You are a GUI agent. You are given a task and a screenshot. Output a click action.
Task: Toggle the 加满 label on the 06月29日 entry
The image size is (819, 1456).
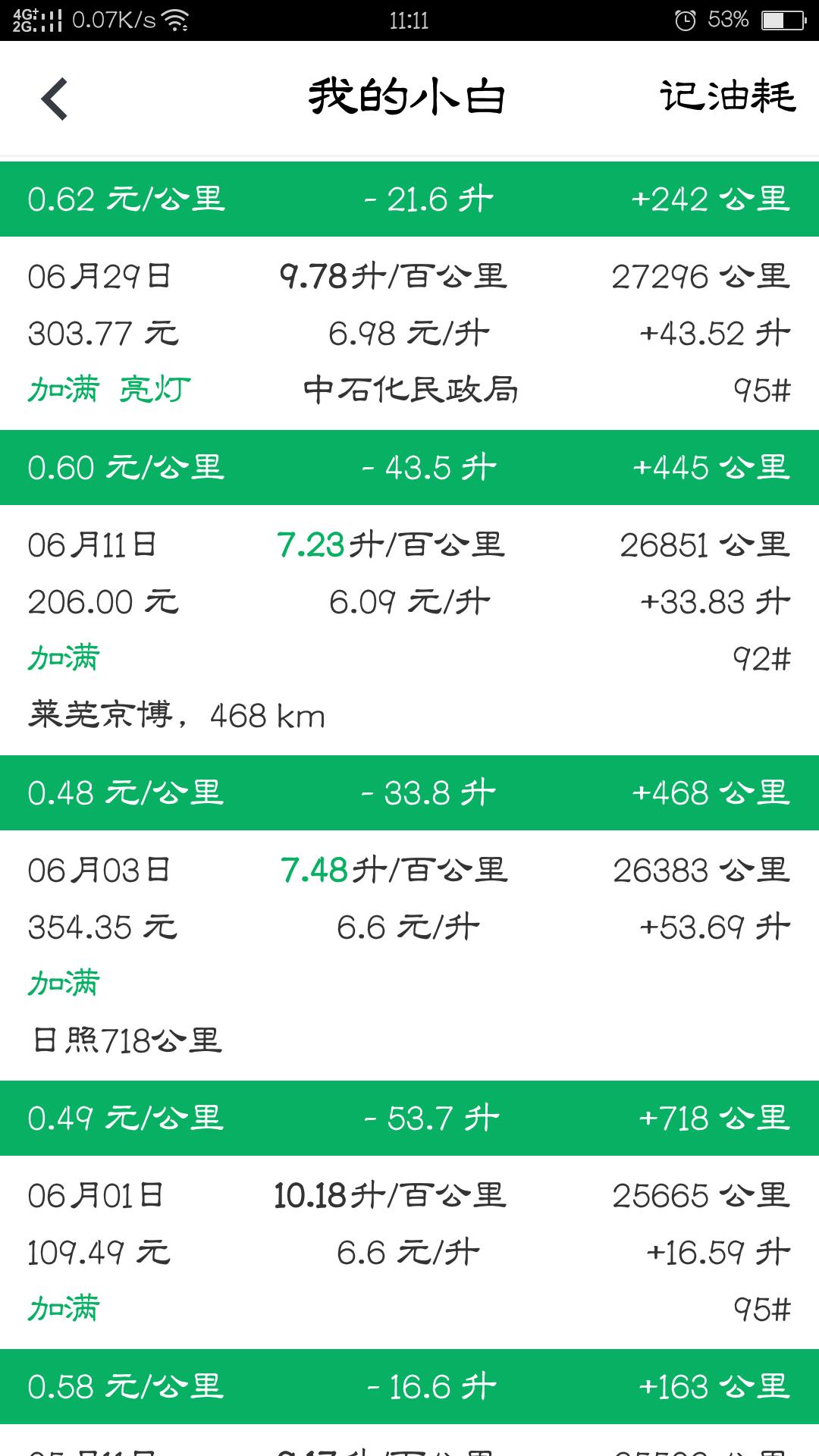63,389
